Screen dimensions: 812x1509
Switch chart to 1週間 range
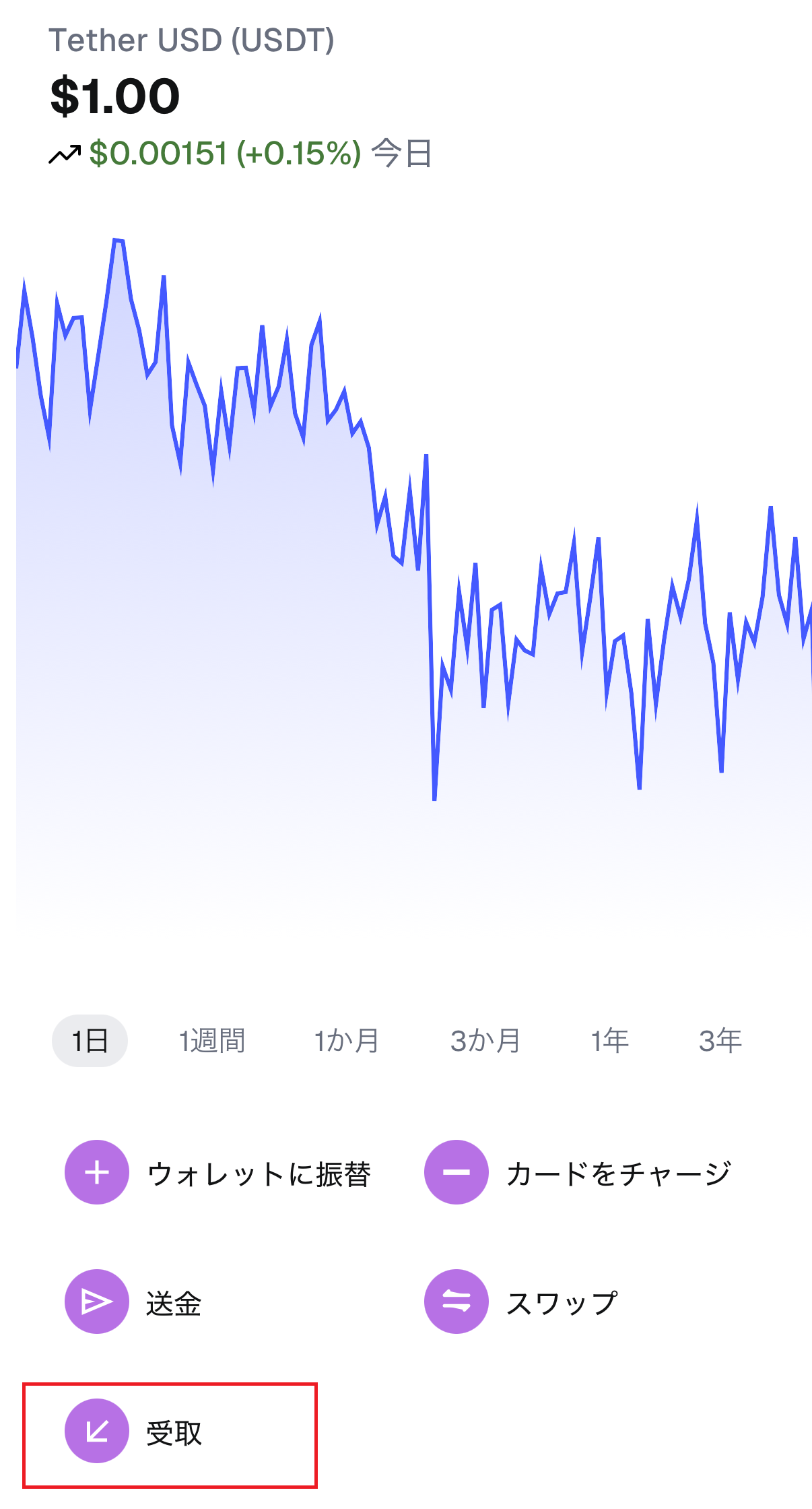point(212,1041)
